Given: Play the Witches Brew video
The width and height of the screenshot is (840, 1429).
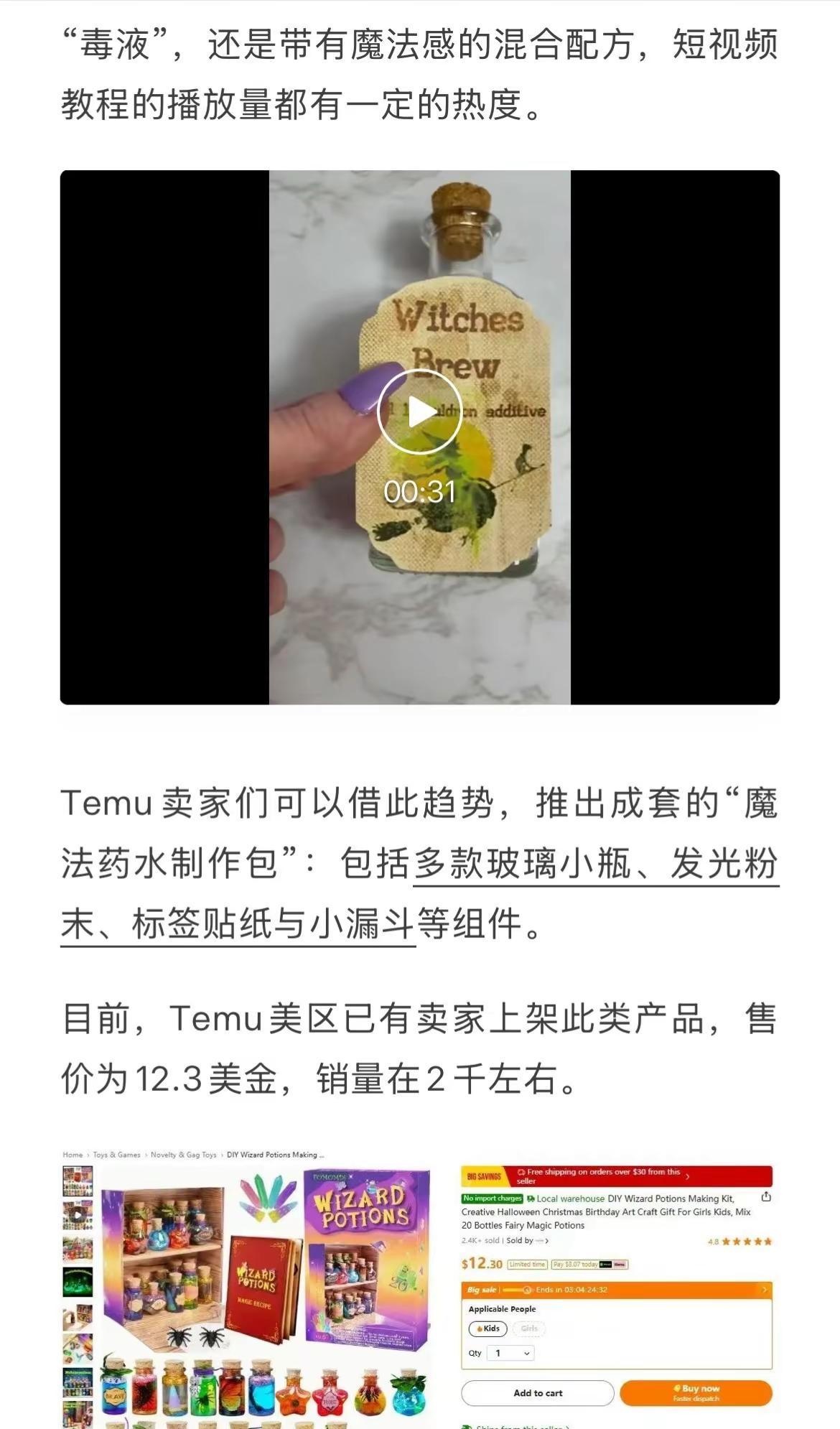Looking at the screenshot, I should pos(419,412).
